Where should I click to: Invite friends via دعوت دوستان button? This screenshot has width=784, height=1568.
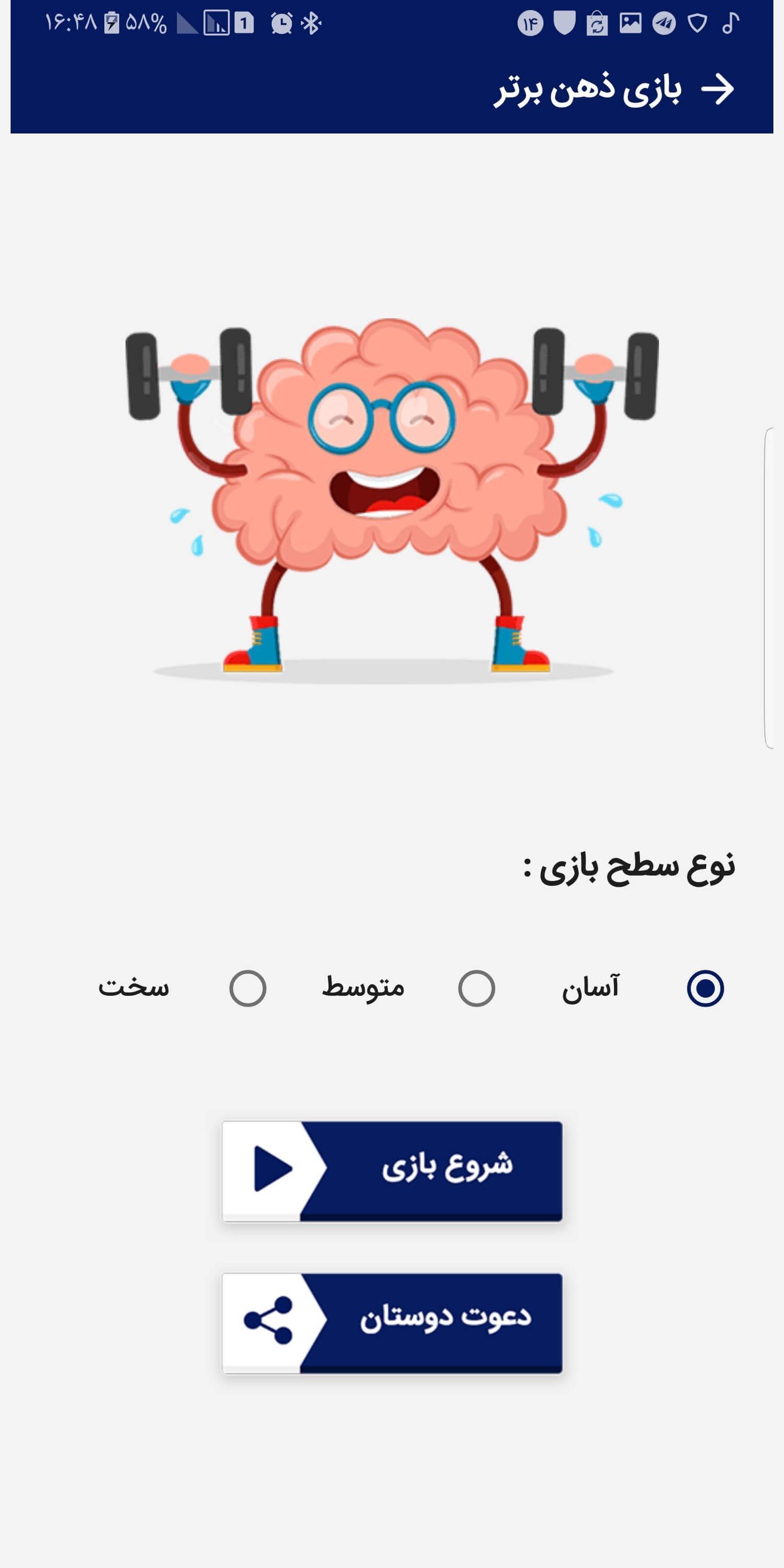(392, 1323)
